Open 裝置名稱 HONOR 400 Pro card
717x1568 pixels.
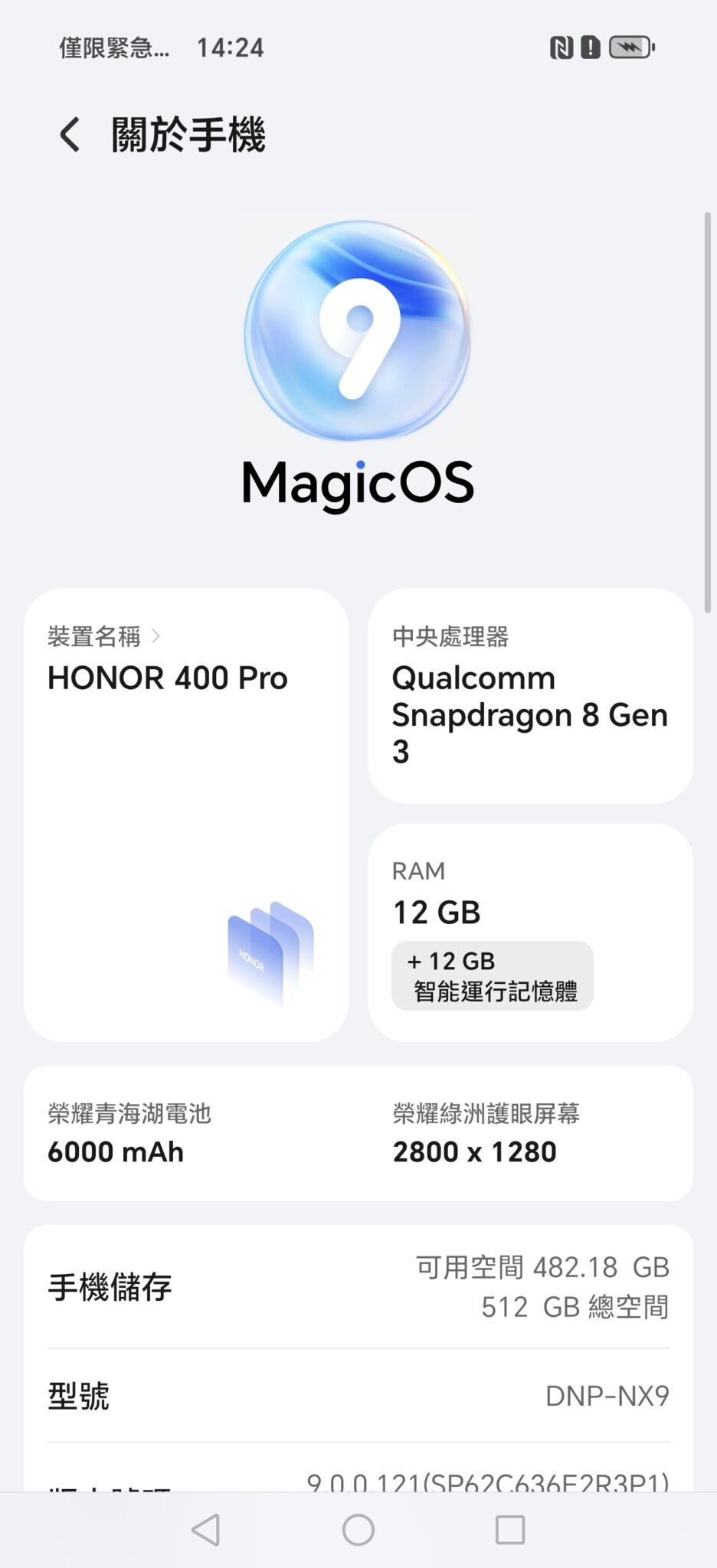pos(185,814)
